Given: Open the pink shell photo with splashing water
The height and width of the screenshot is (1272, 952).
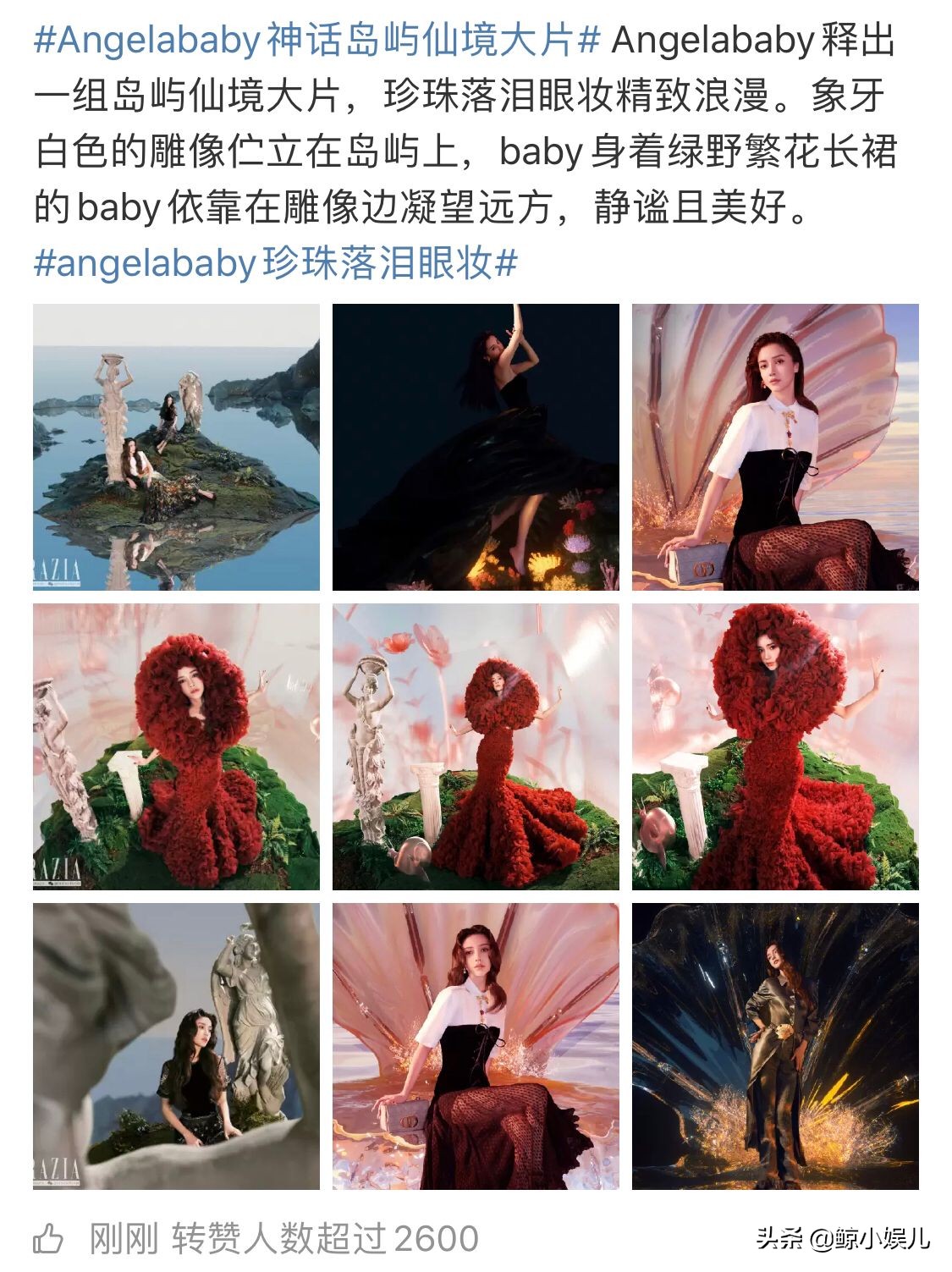Looking at the screenshot, I should point(476,1046).
